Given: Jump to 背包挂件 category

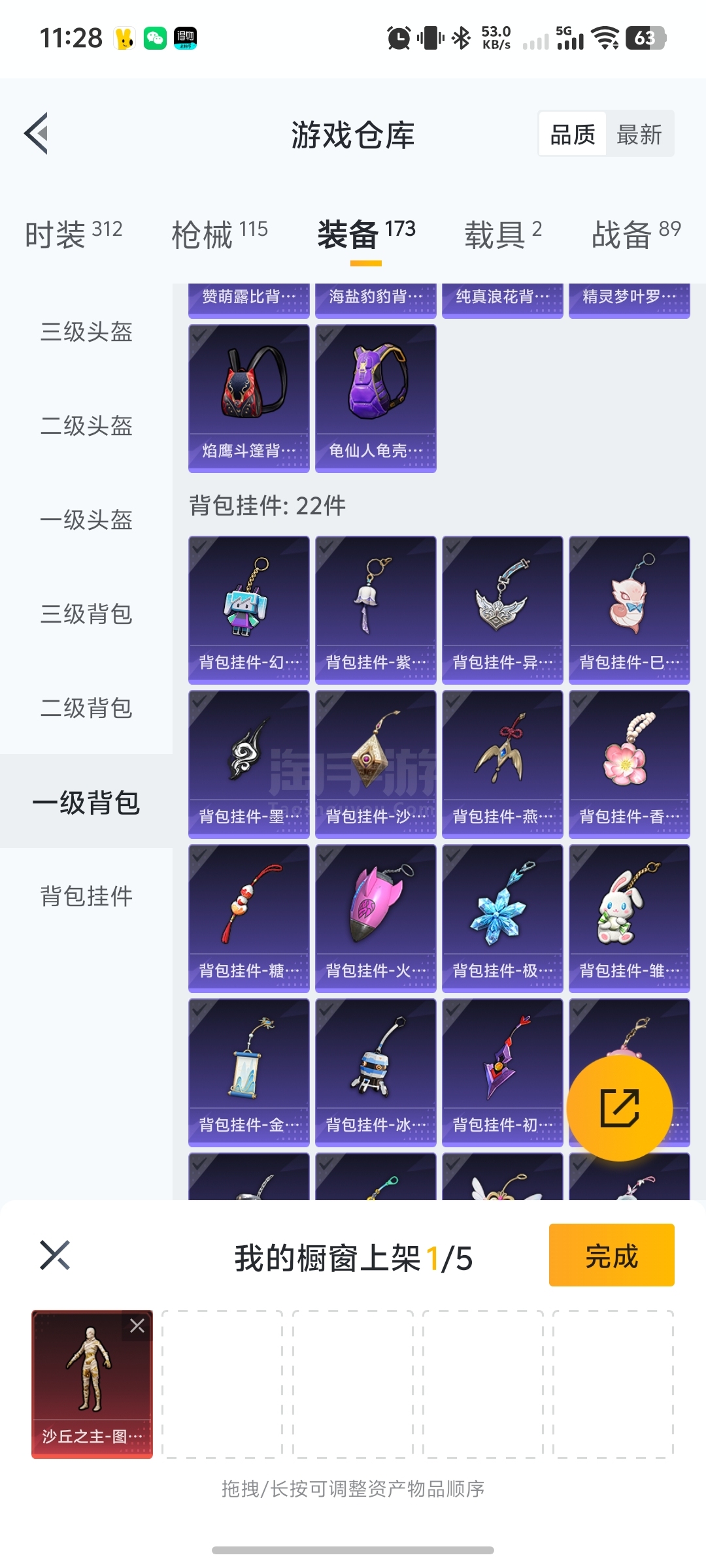Looking at the screenshot, I should click(x=86, y=896).
